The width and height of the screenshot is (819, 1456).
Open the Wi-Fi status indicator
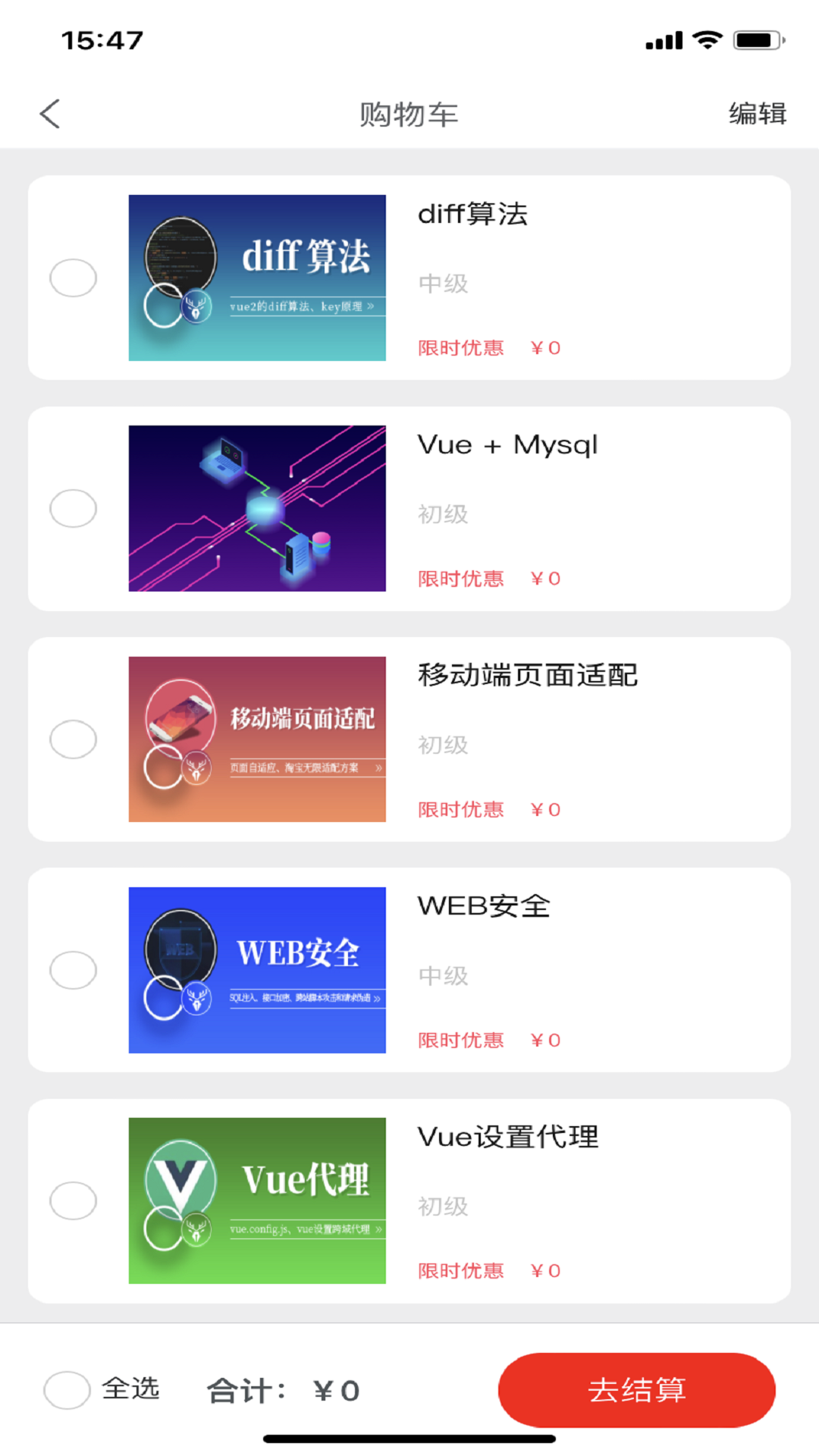pyautogui.click(x=708, y=42)
